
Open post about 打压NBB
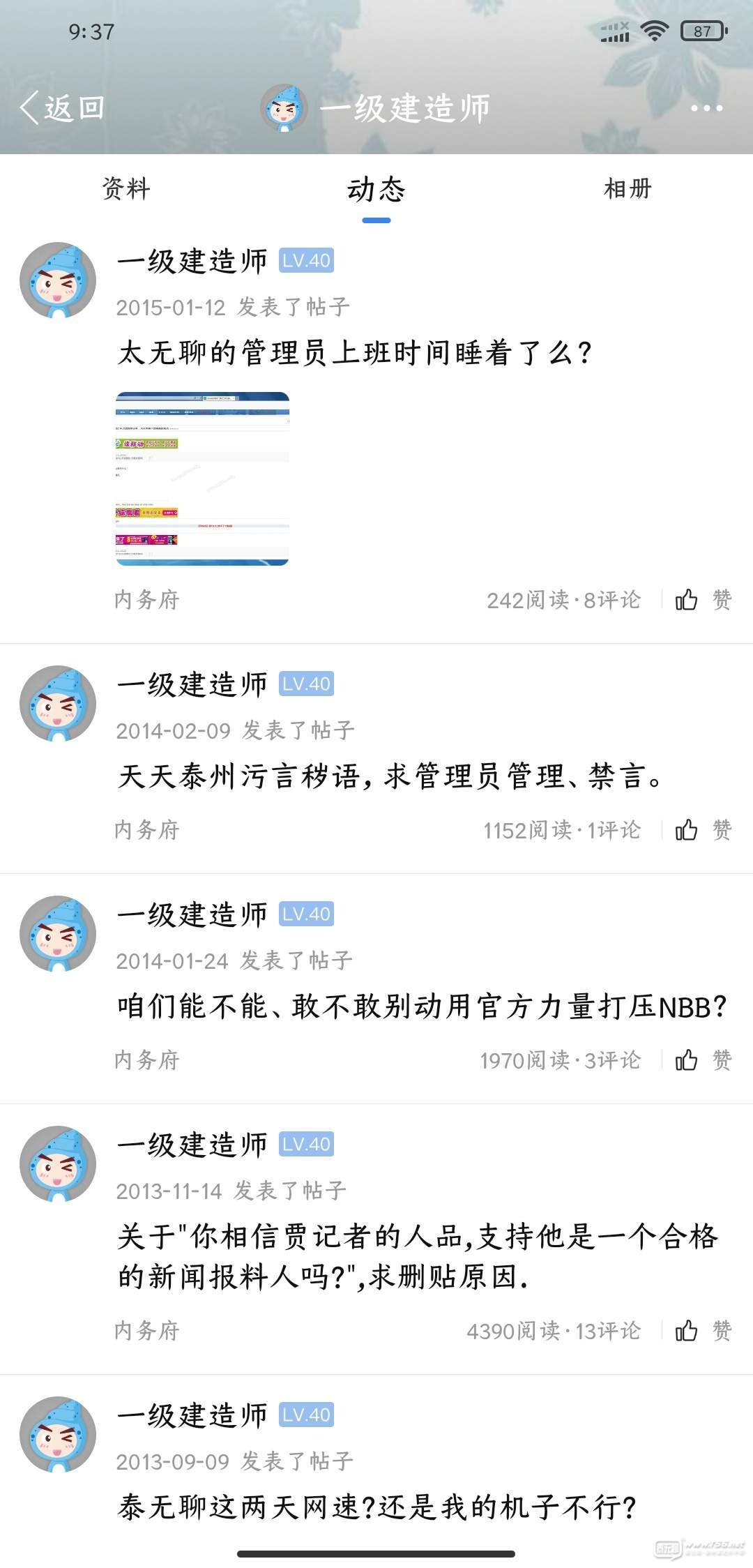[x=422, y=1007]
